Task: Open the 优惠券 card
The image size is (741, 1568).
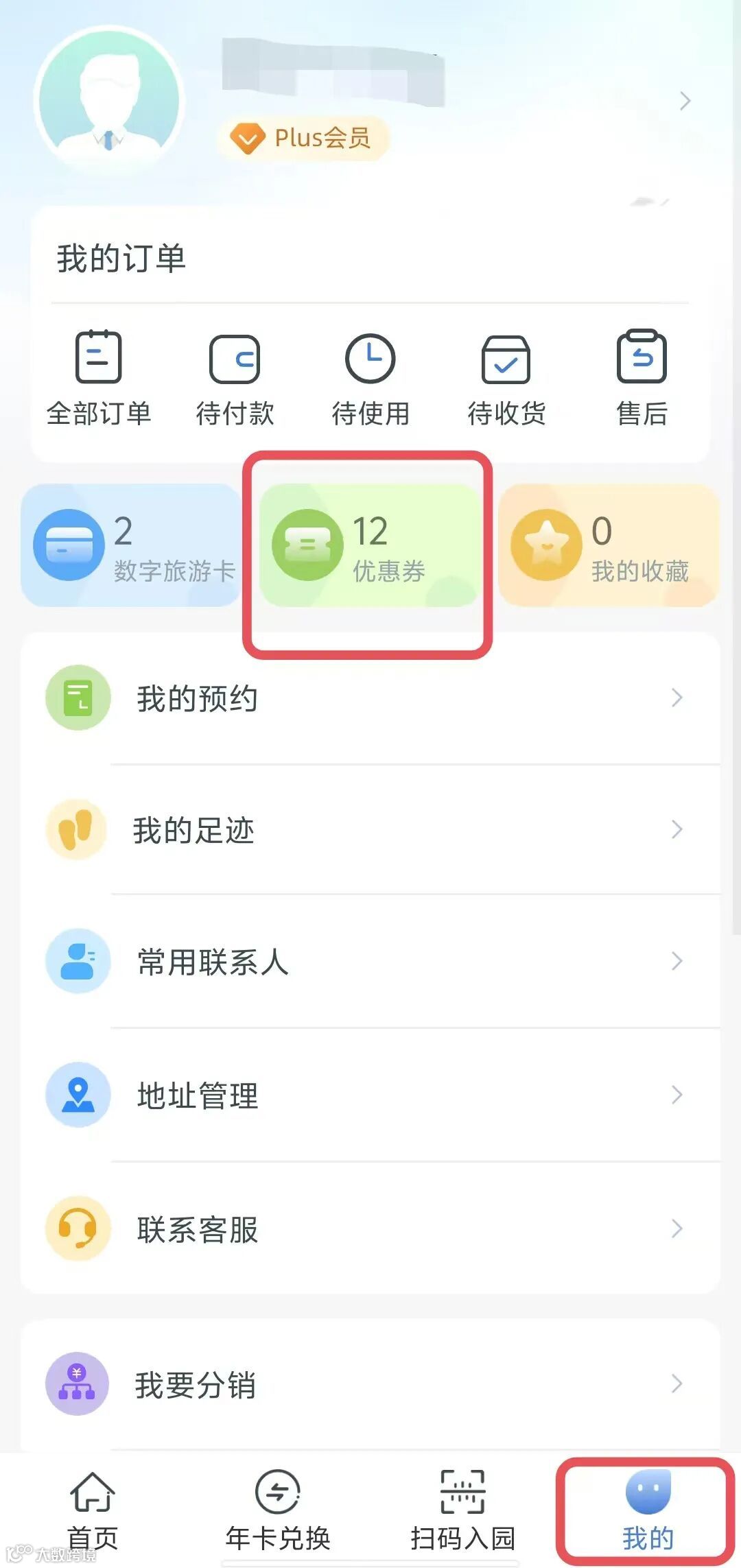Action: click(370, 545)
